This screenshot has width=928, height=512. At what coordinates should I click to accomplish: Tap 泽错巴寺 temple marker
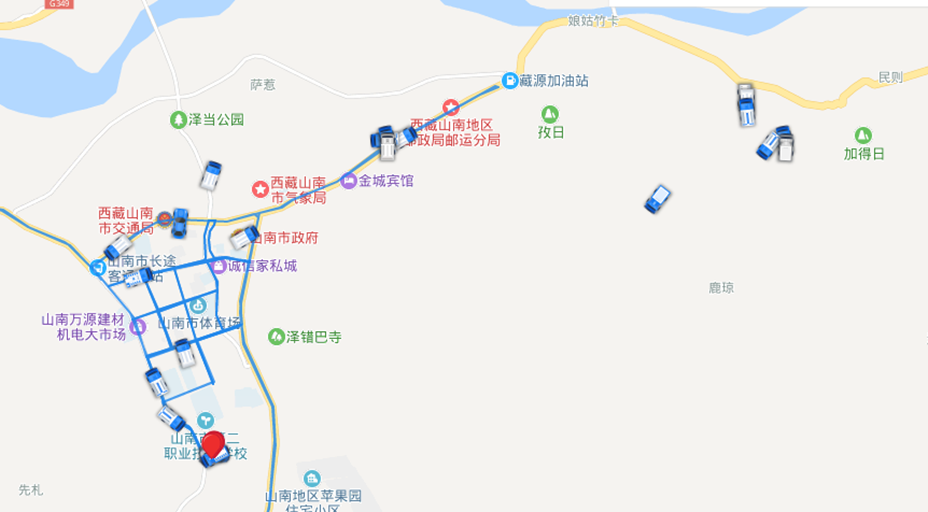pos(276,337)
